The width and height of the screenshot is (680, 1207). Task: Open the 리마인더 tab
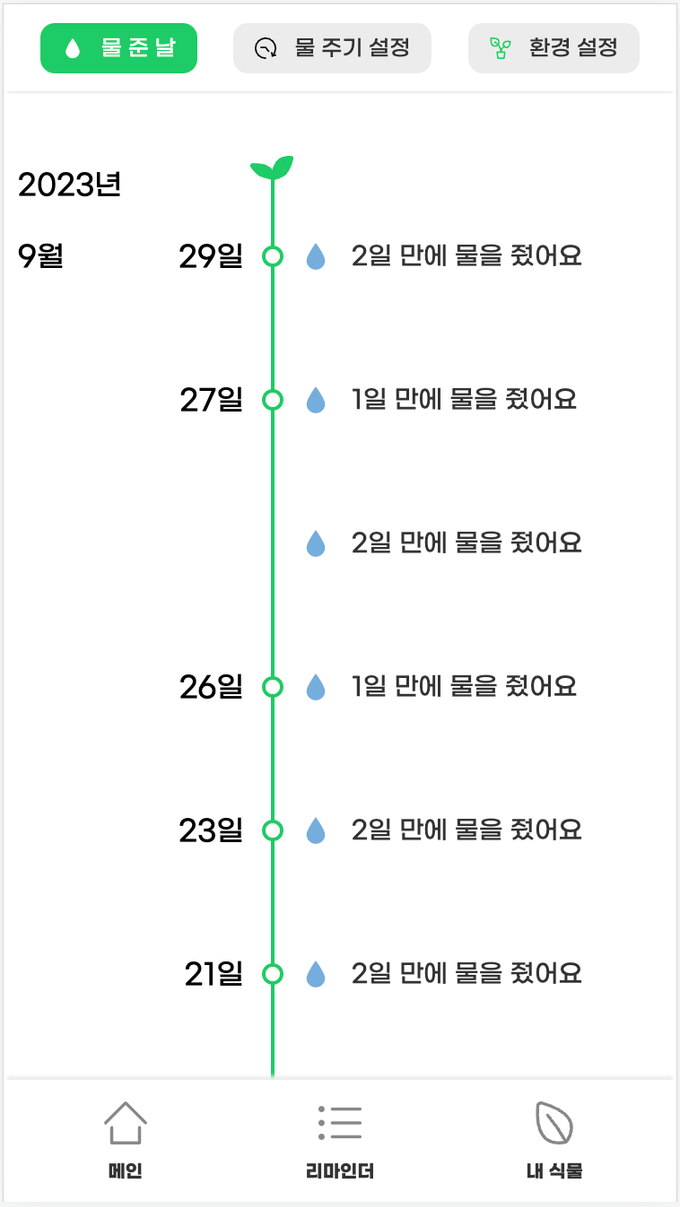(340, 1140)
